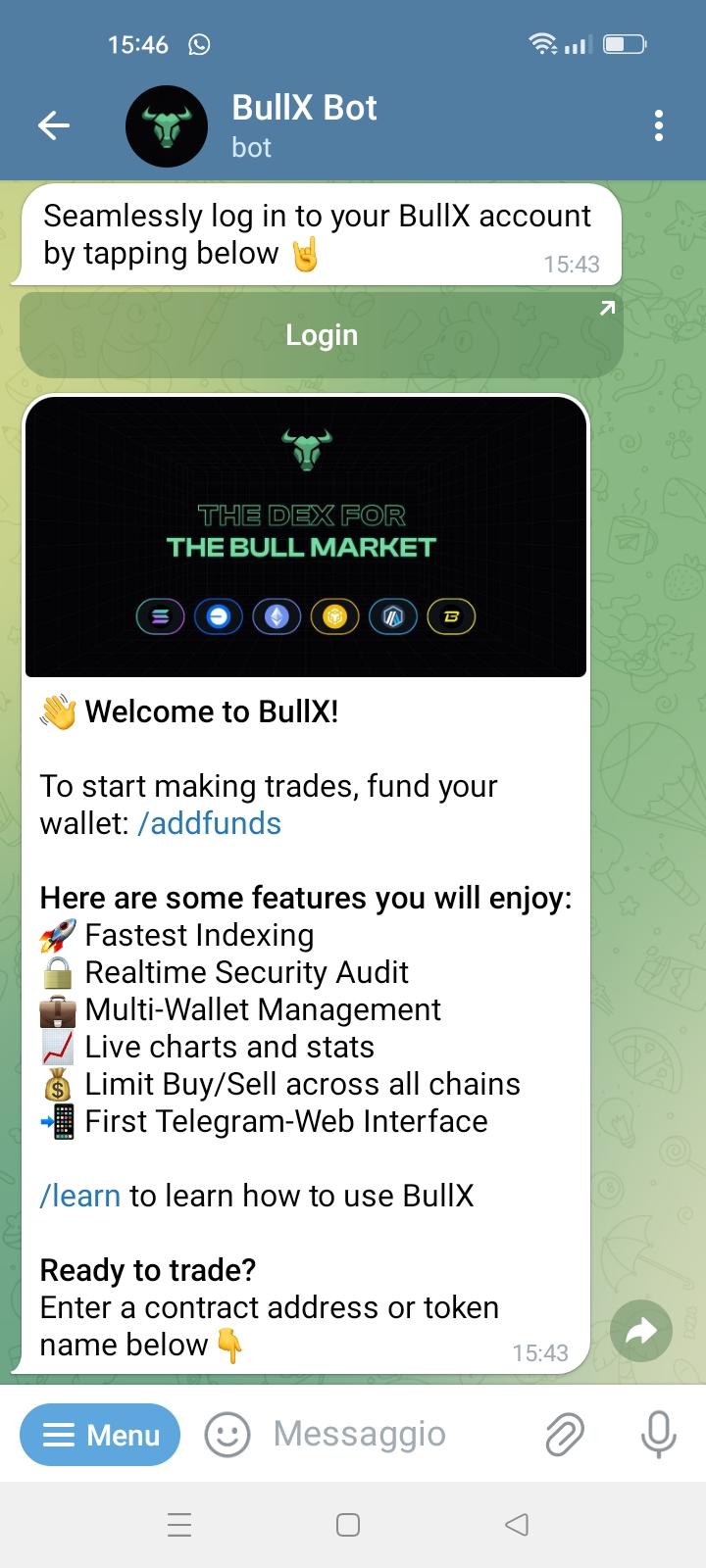This screenshot has width=706, height=1568.
Task: Open the /addfunds command link
Action: [x=209, y=823]
